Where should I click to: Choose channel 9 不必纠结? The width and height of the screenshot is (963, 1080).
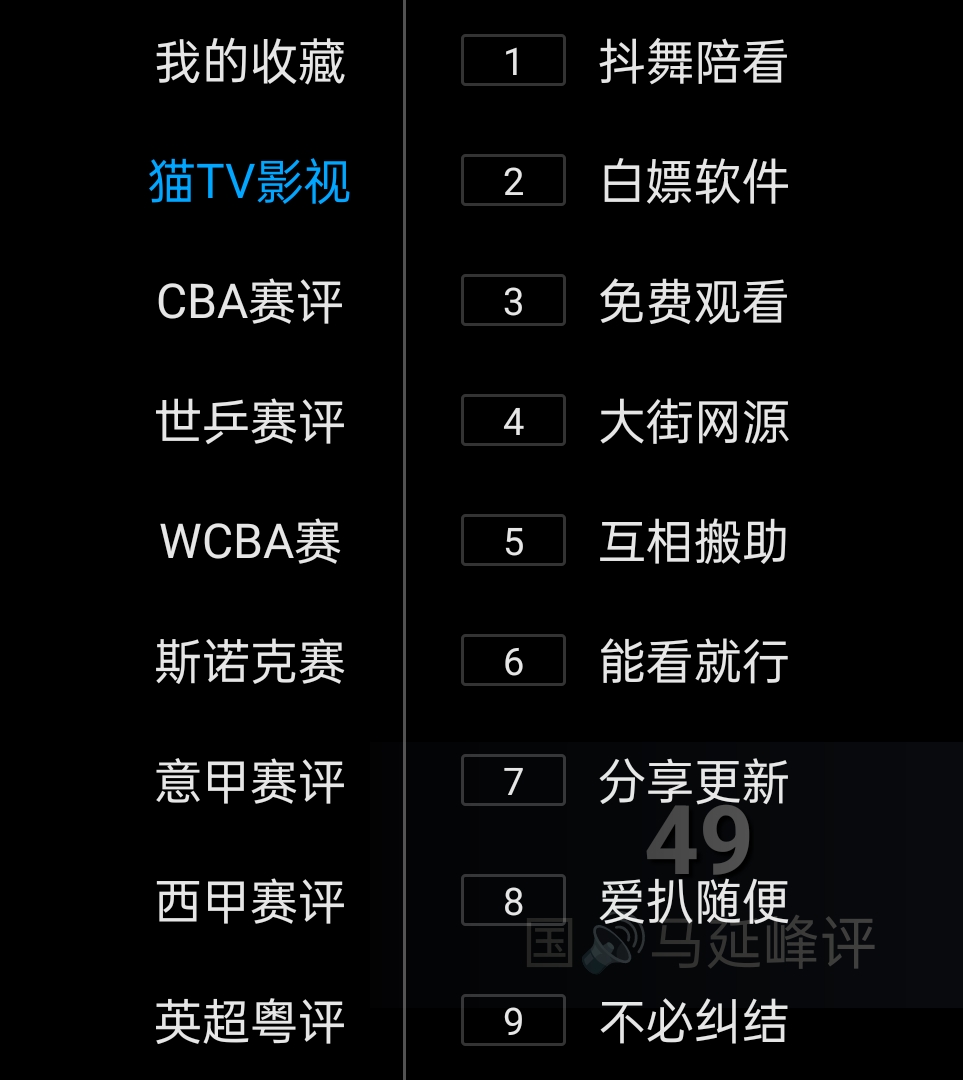pos(693,1022)
